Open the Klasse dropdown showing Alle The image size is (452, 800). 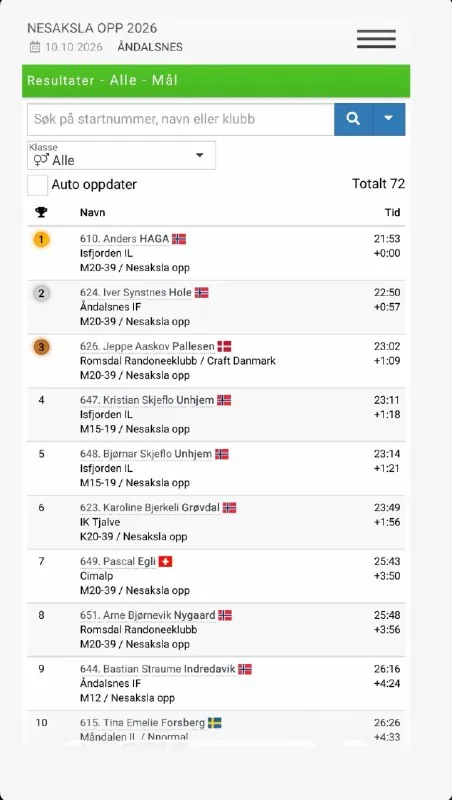pyautogui.click(x=121, y=155)
